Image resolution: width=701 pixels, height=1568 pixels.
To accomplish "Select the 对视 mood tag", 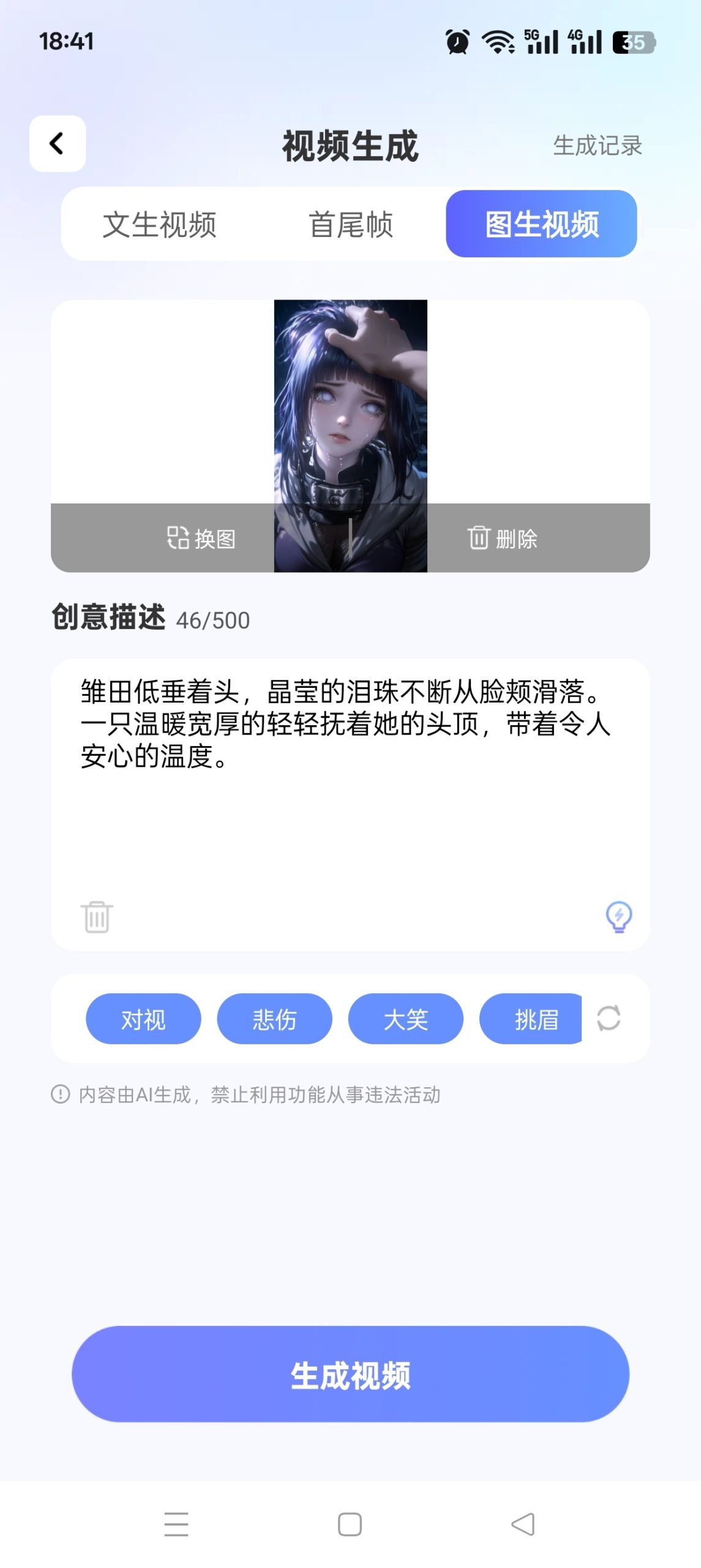I will click(x=143, y=1018).
